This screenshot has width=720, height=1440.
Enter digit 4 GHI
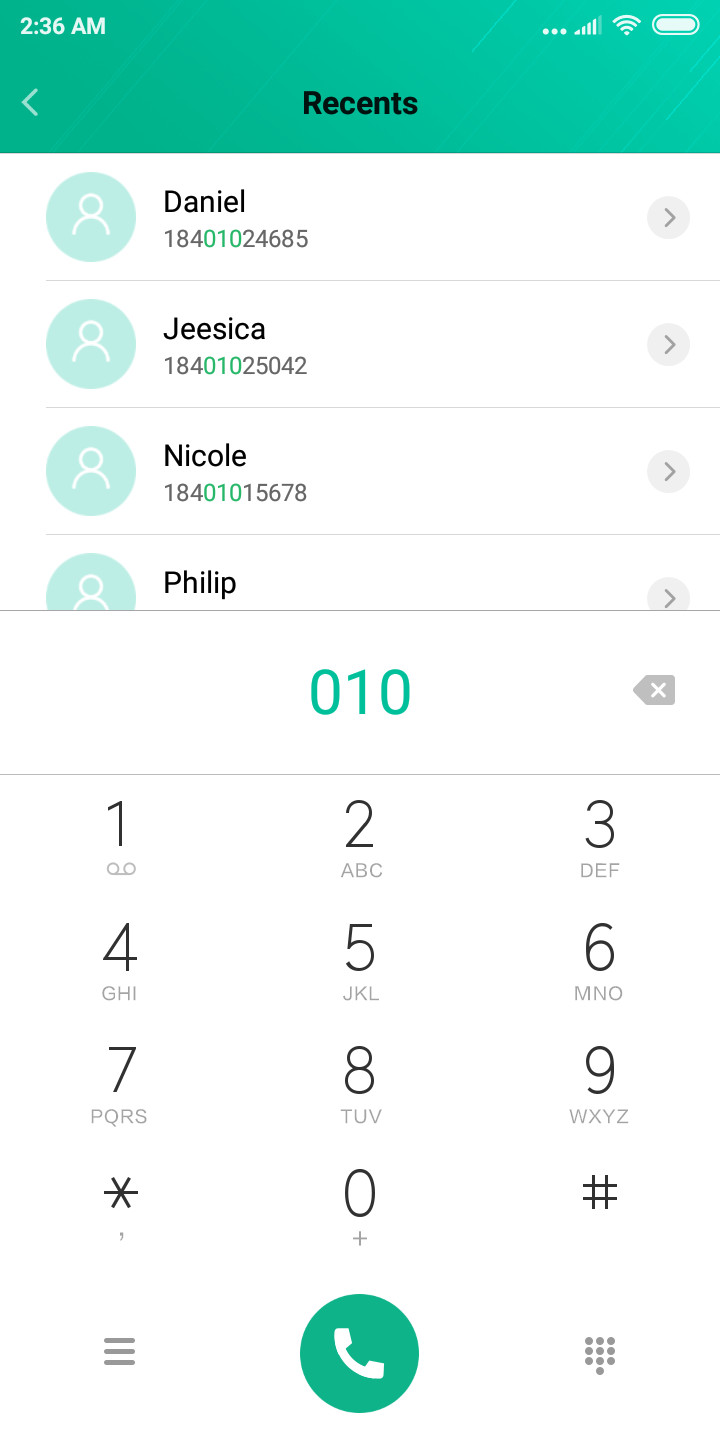(120, 961)
